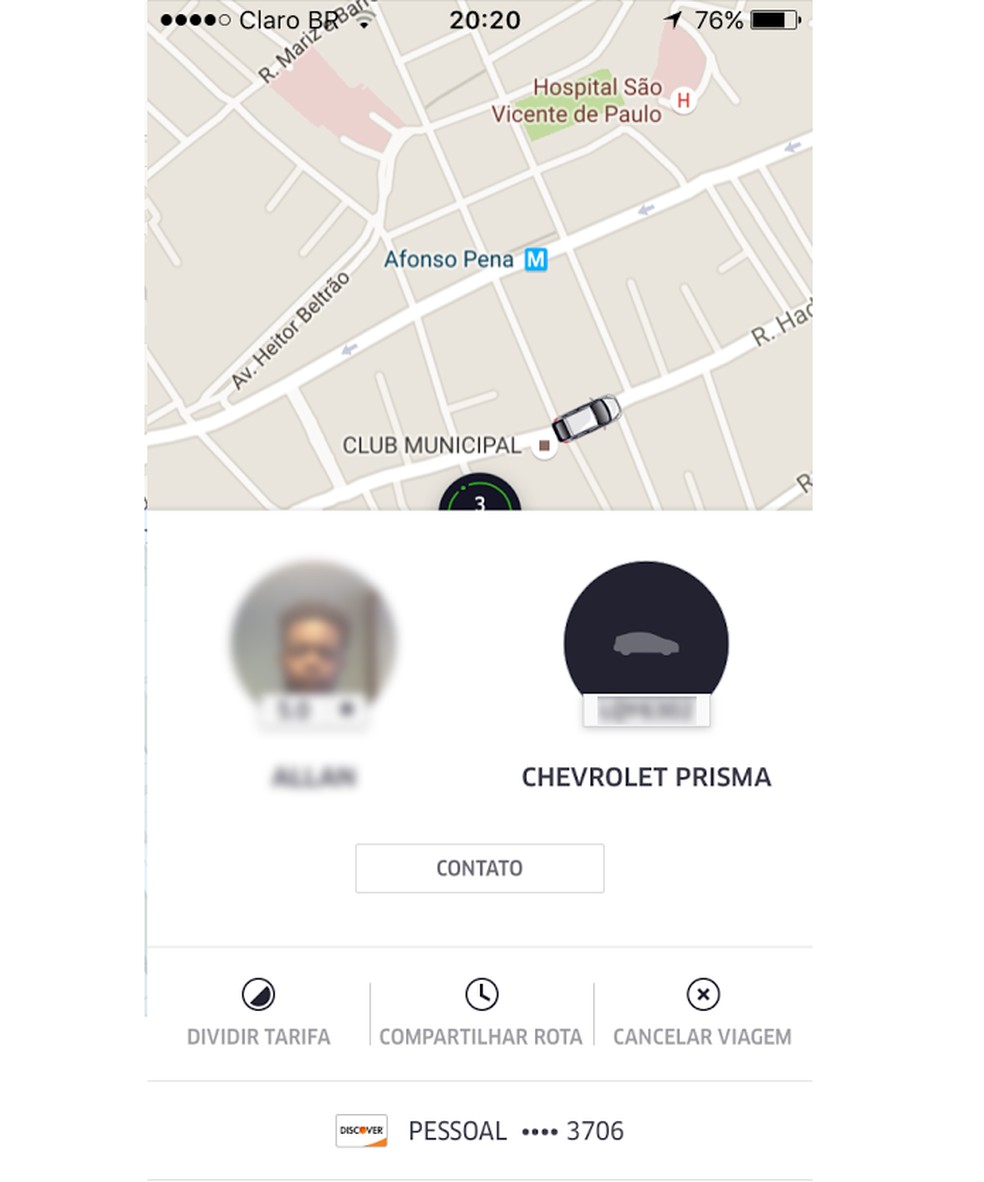984x1182 pixels.
Task: Tap the Afonso Pena metro station marker
Action: (x=536, y=259)
